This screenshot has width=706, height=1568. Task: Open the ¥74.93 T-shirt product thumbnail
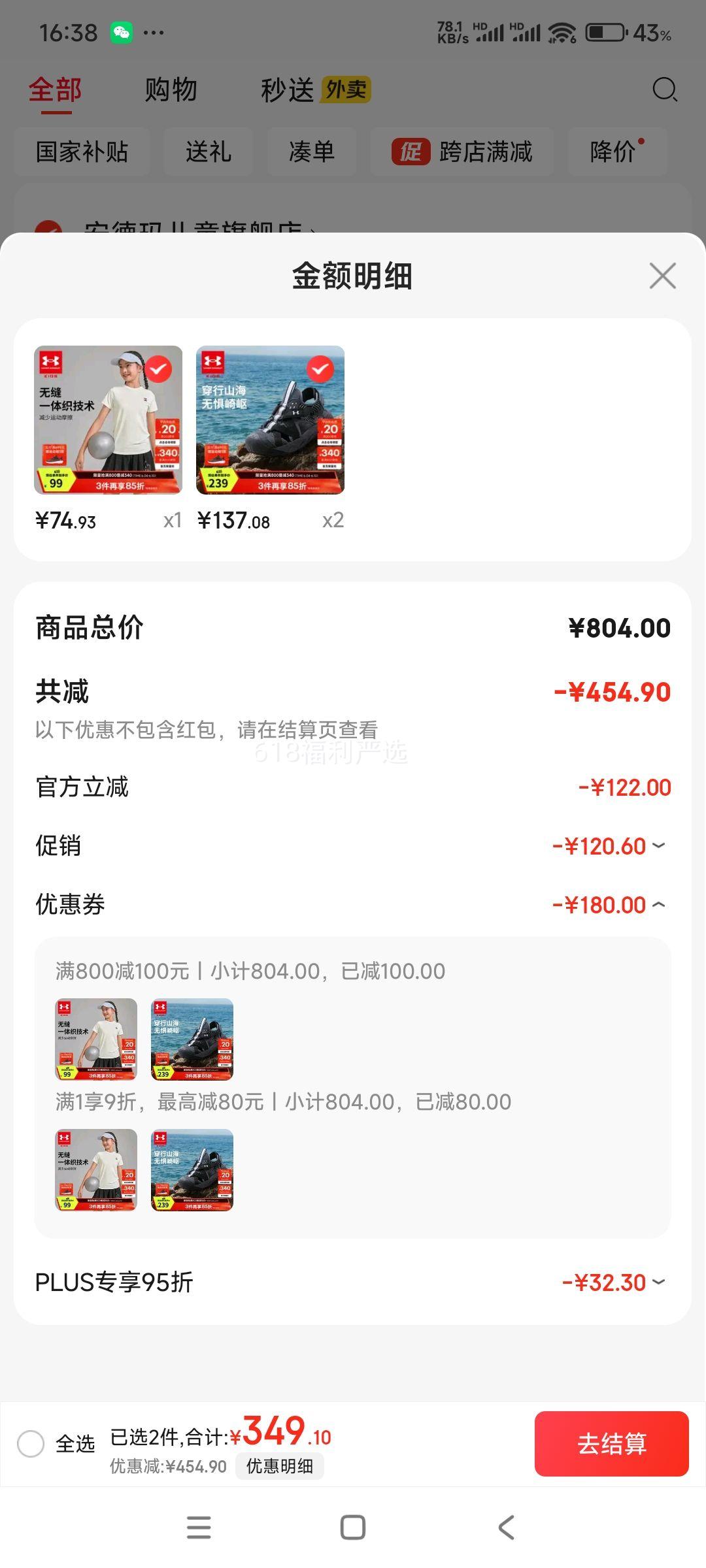[x=108, y=419]
